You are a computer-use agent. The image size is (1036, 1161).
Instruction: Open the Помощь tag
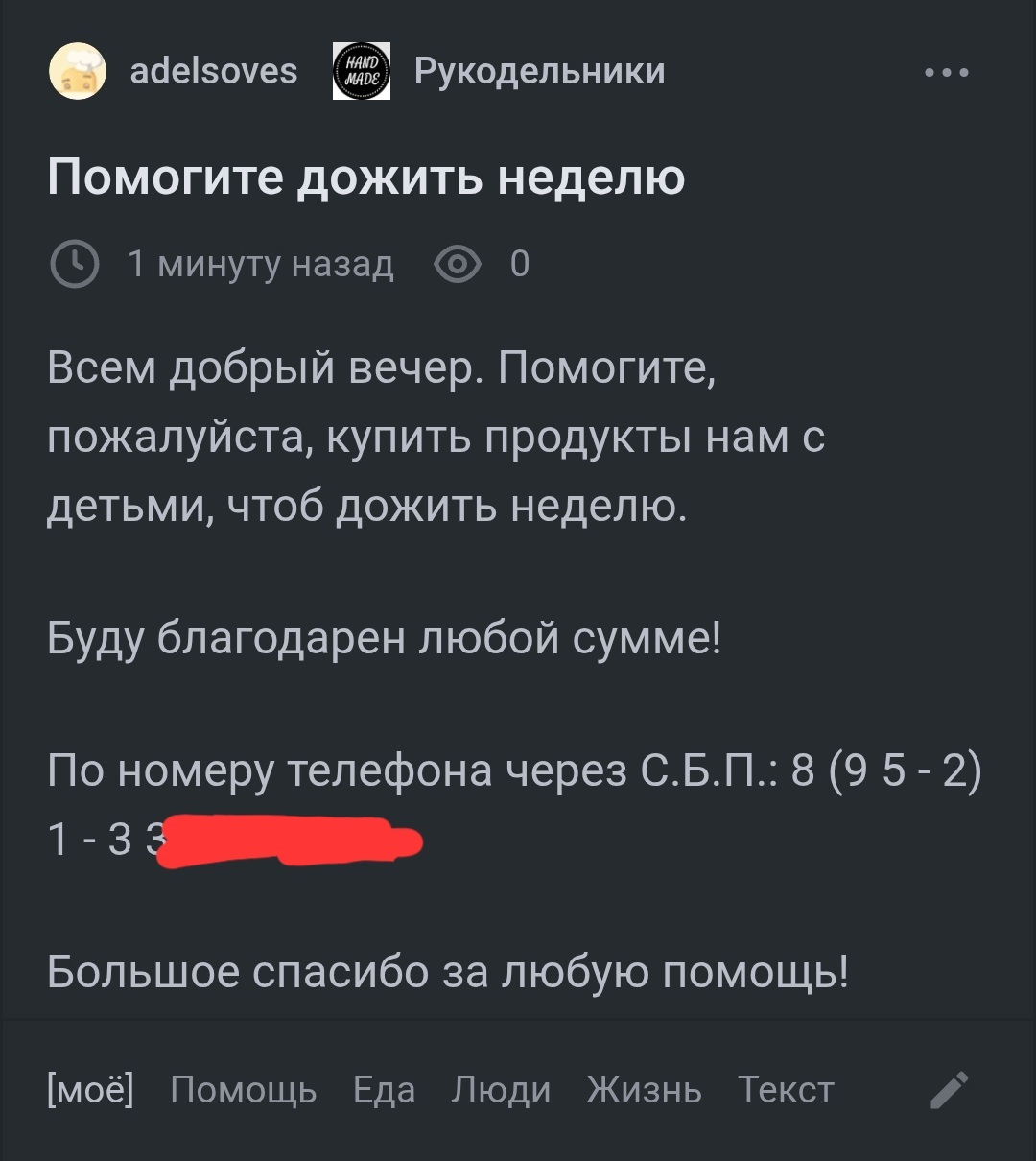tap(244, 1090)
